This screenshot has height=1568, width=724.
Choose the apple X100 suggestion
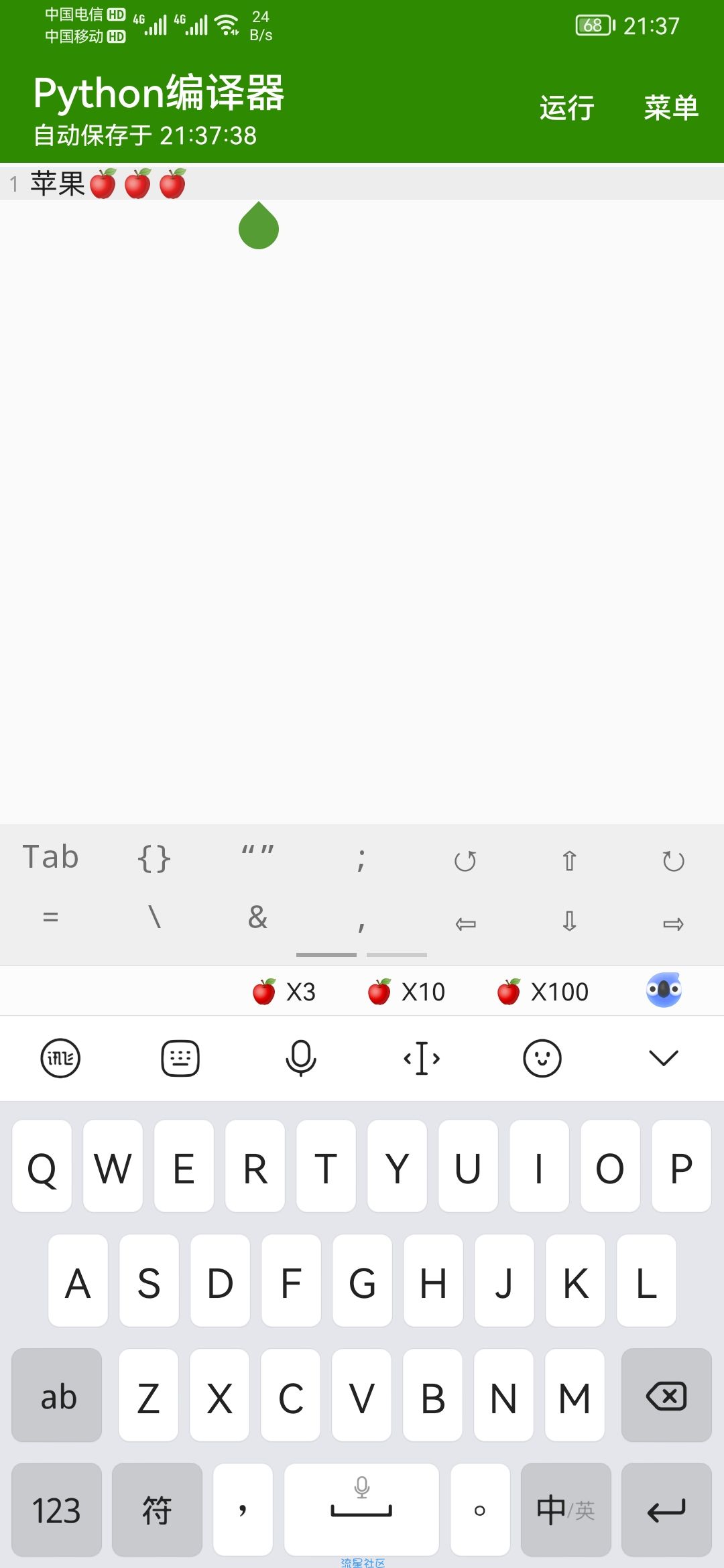(543, 992)
